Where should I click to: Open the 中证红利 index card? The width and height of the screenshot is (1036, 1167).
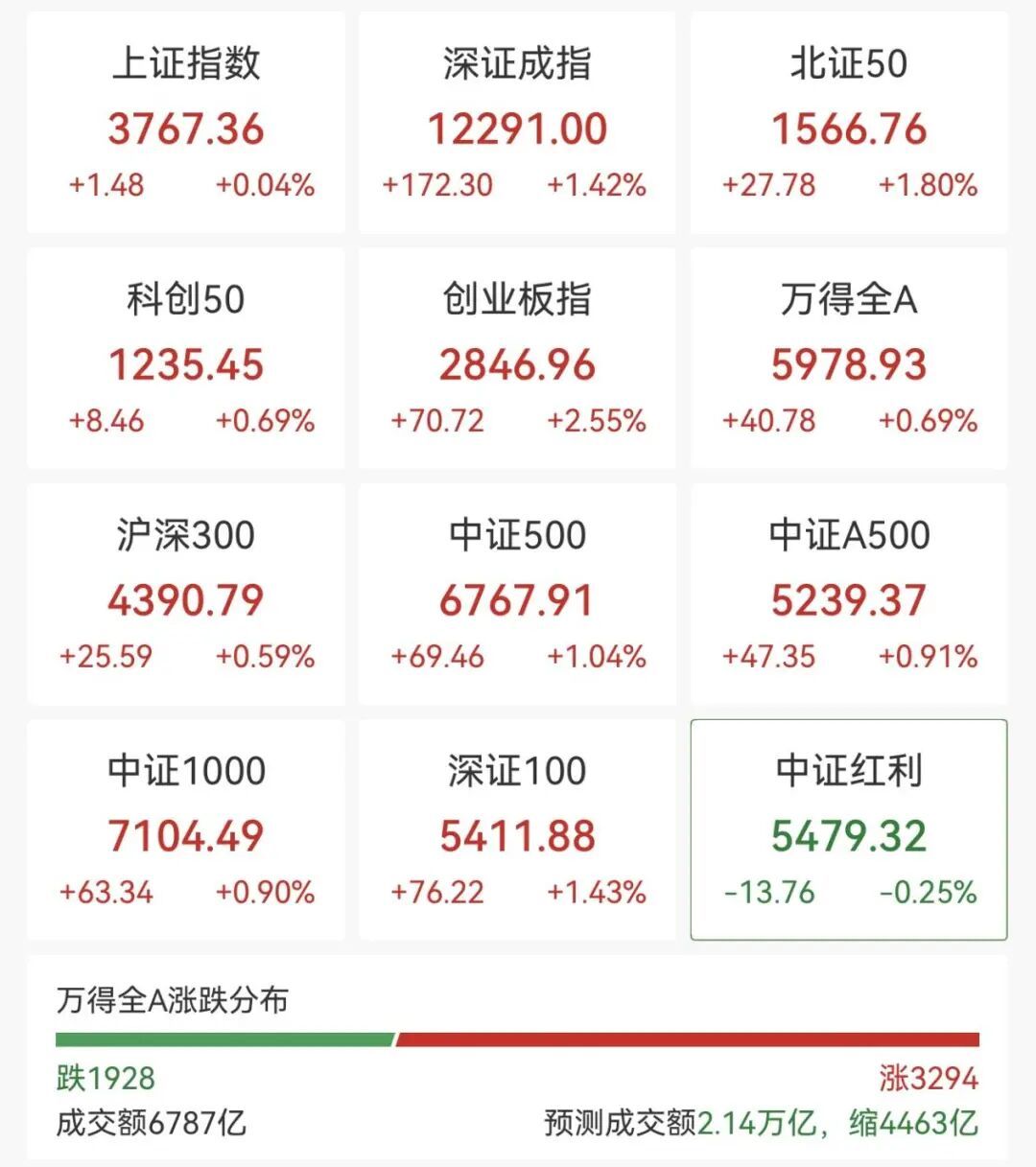pyautogui.click(x=849, y=830)
